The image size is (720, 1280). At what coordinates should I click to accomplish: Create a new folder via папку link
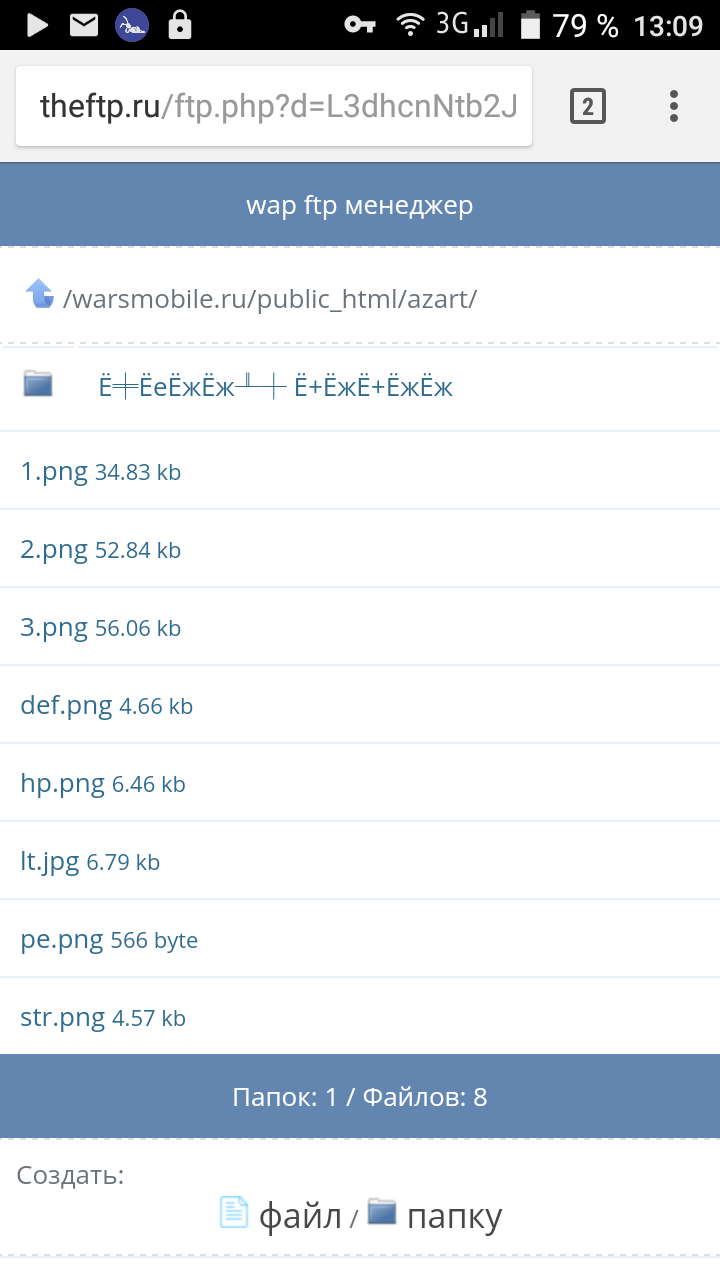453,1217
